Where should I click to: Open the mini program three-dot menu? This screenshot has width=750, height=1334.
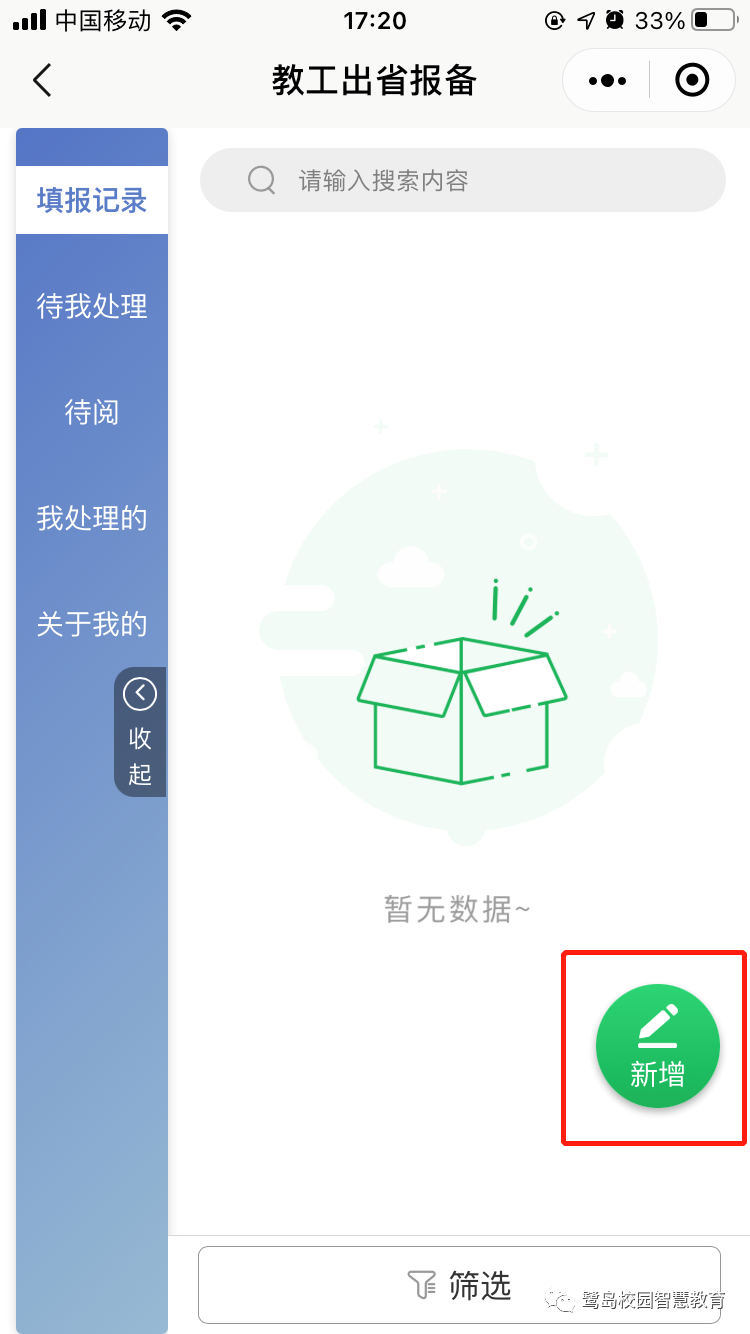(x=607, y=80)
